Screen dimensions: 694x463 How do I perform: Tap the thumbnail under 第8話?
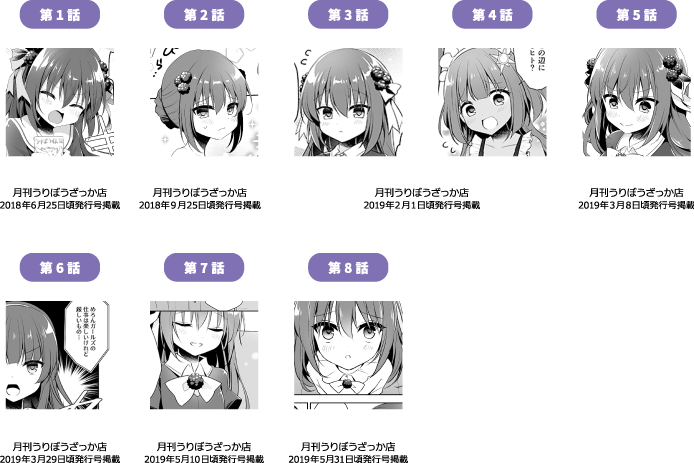348,355
